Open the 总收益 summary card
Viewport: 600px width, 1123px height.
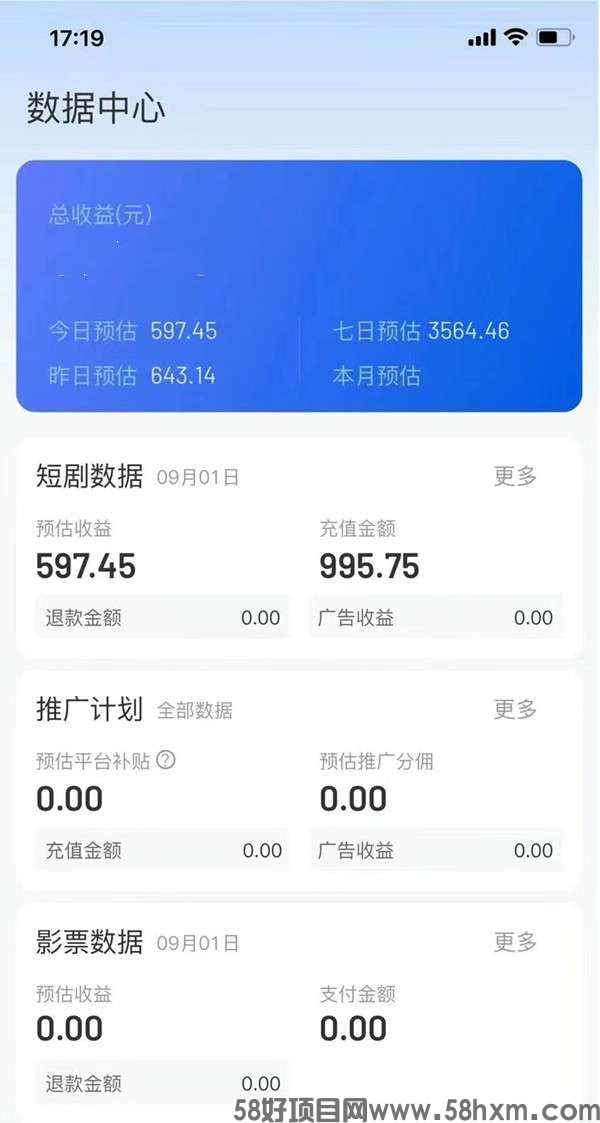point(299,285)
